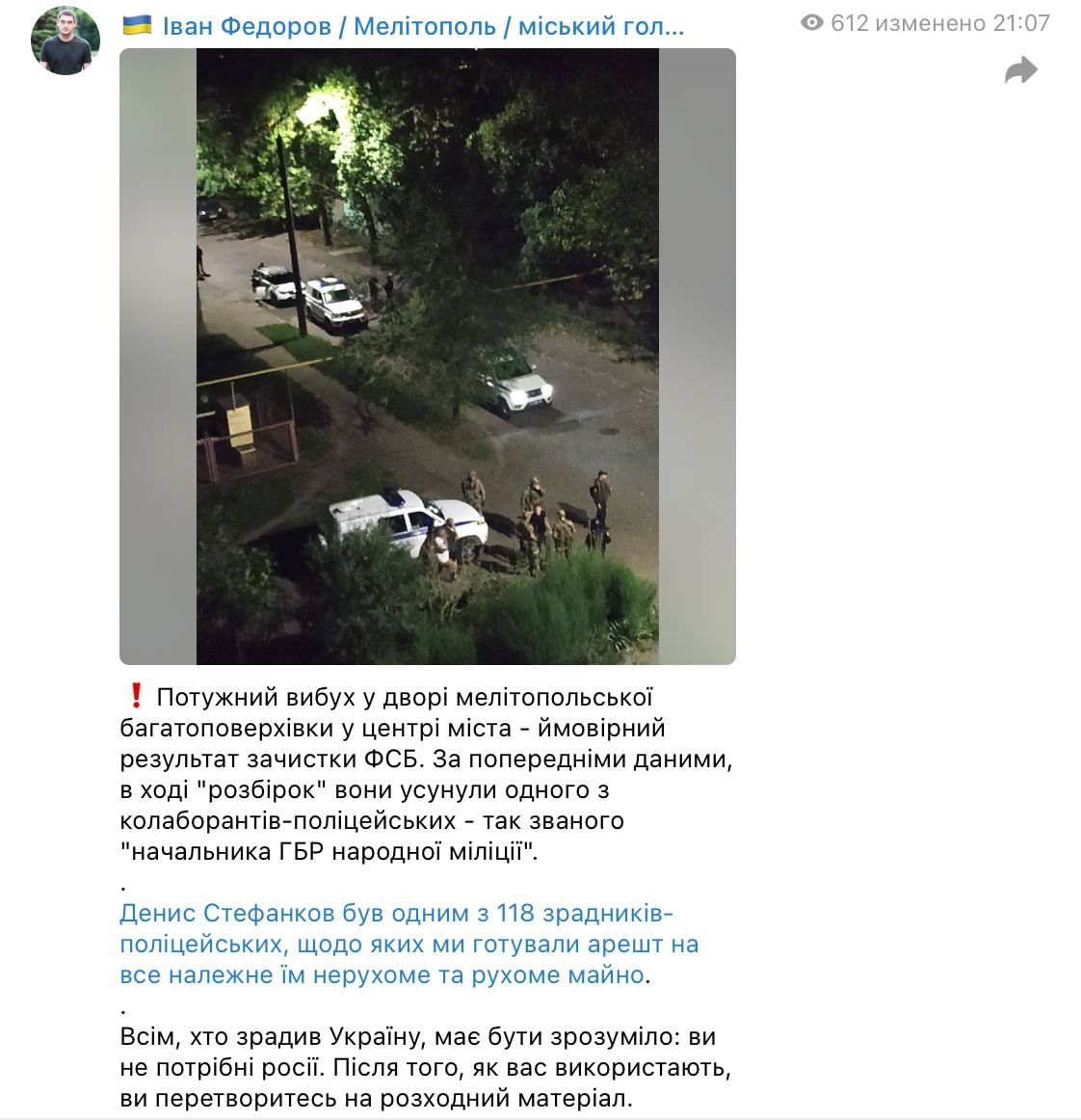The image size is (1081, 1120).
Task: Open the night street video attachment
Action: pos(427,357)
